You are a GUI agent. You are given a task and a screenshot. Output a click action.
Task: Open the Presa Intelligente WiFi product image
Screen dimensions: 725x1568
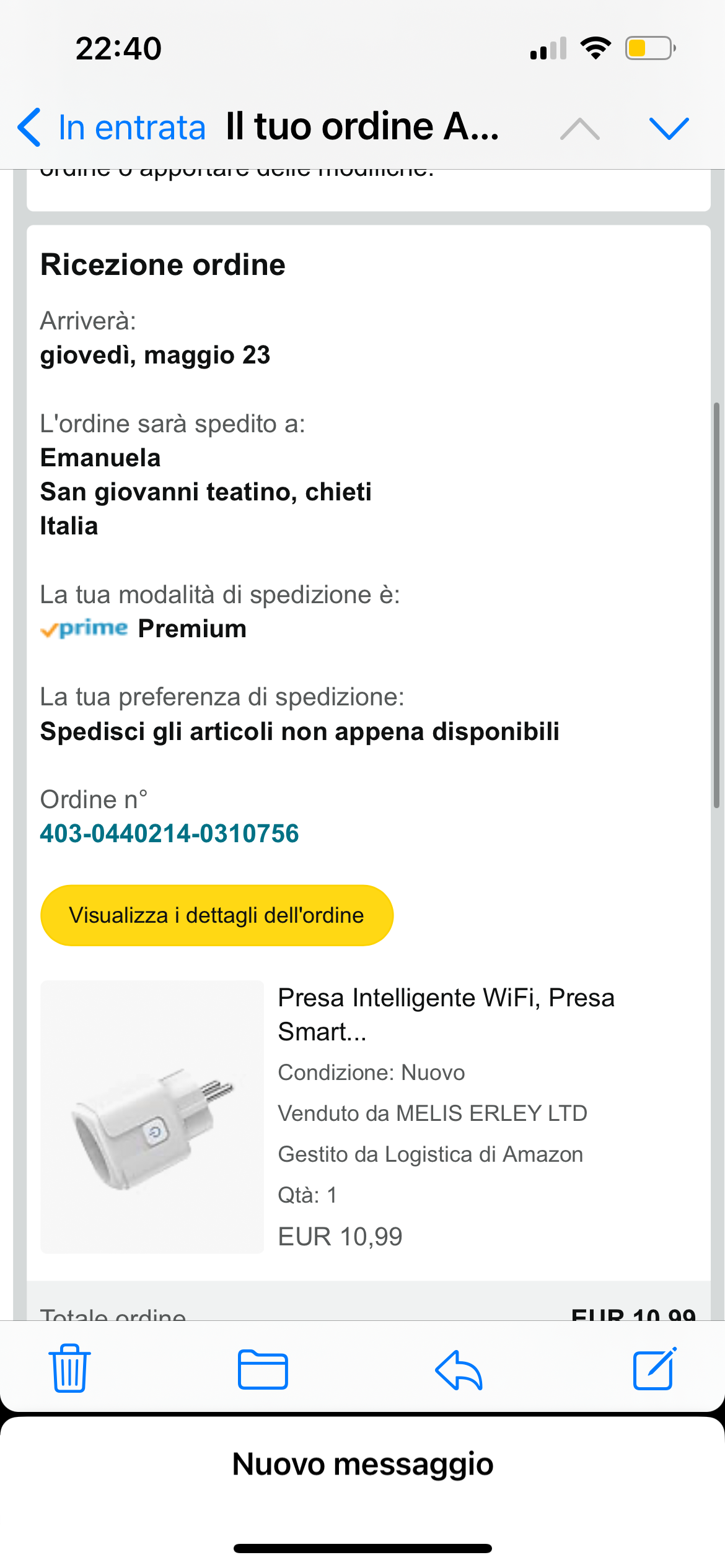click(x=152, y=1117)
